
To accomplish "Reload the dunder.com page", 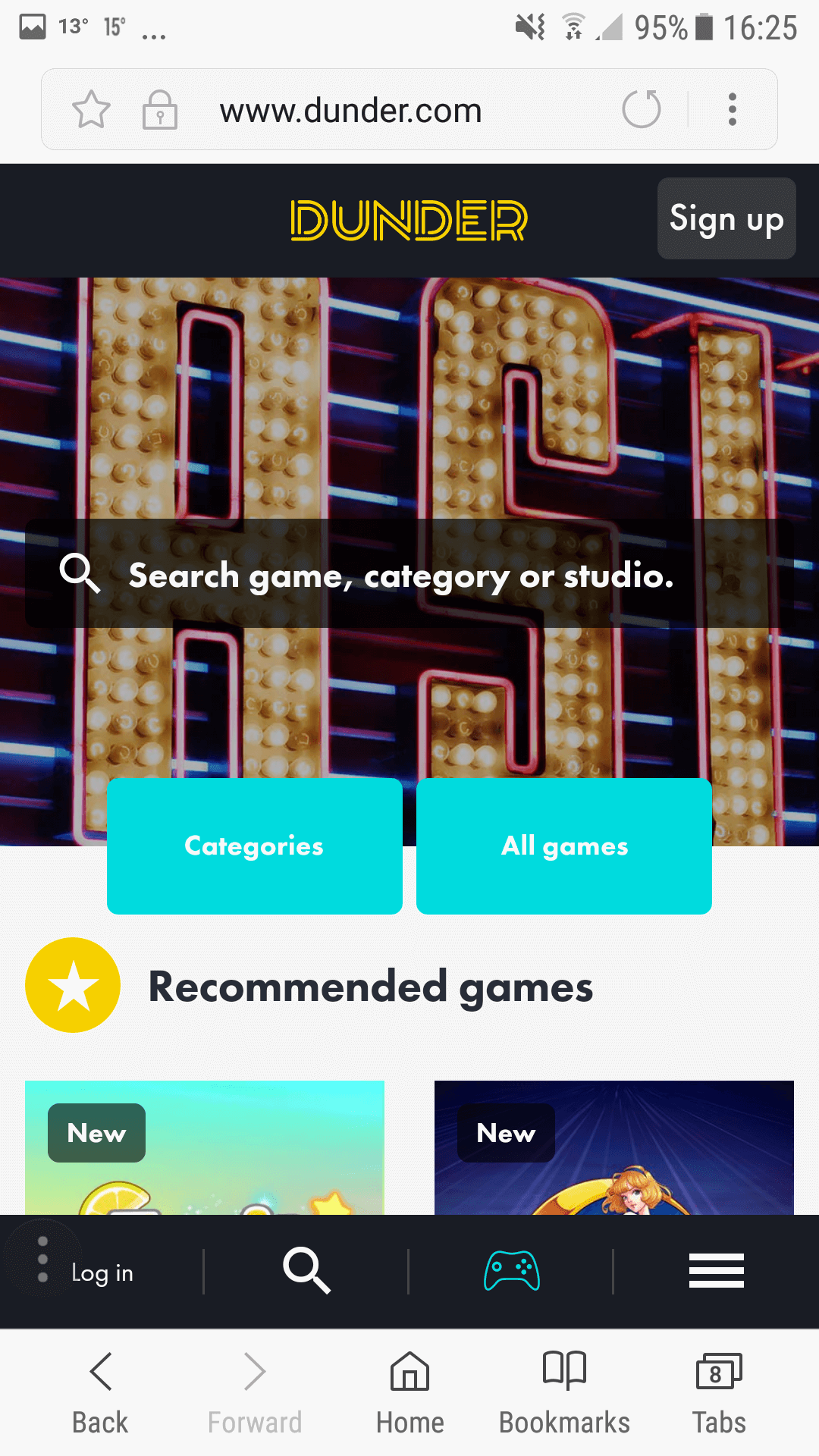I will pyautogui.click(x=642, y=109).
